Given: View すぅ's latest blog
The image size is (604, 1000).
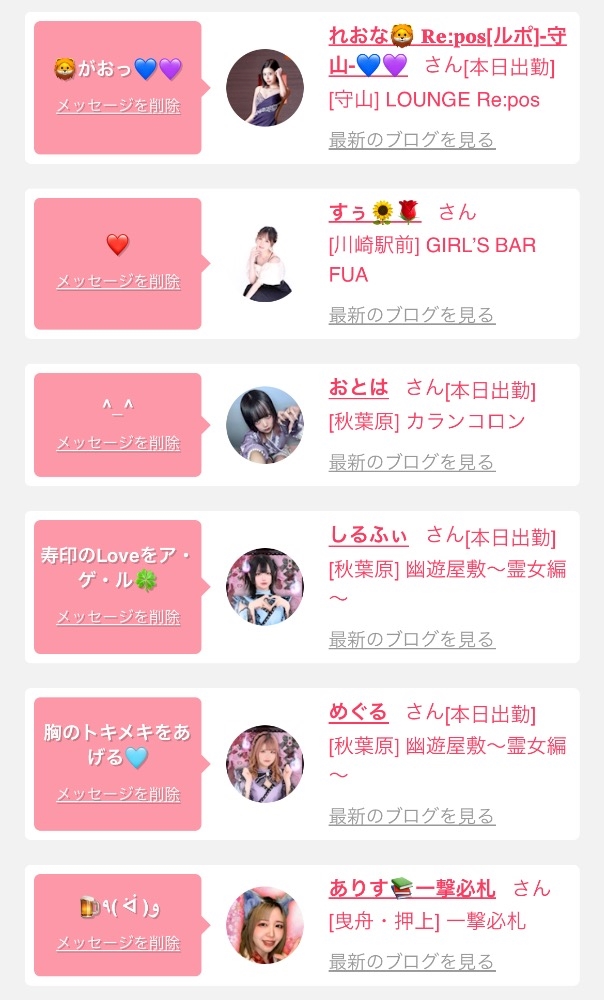Looking at the screenshot, I should coord(412,315).
